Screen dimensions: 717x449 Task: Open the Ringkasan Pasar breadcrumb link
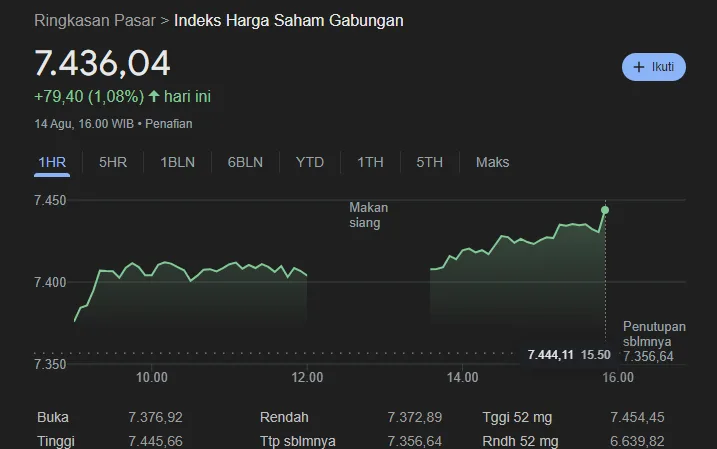point(95,21)
